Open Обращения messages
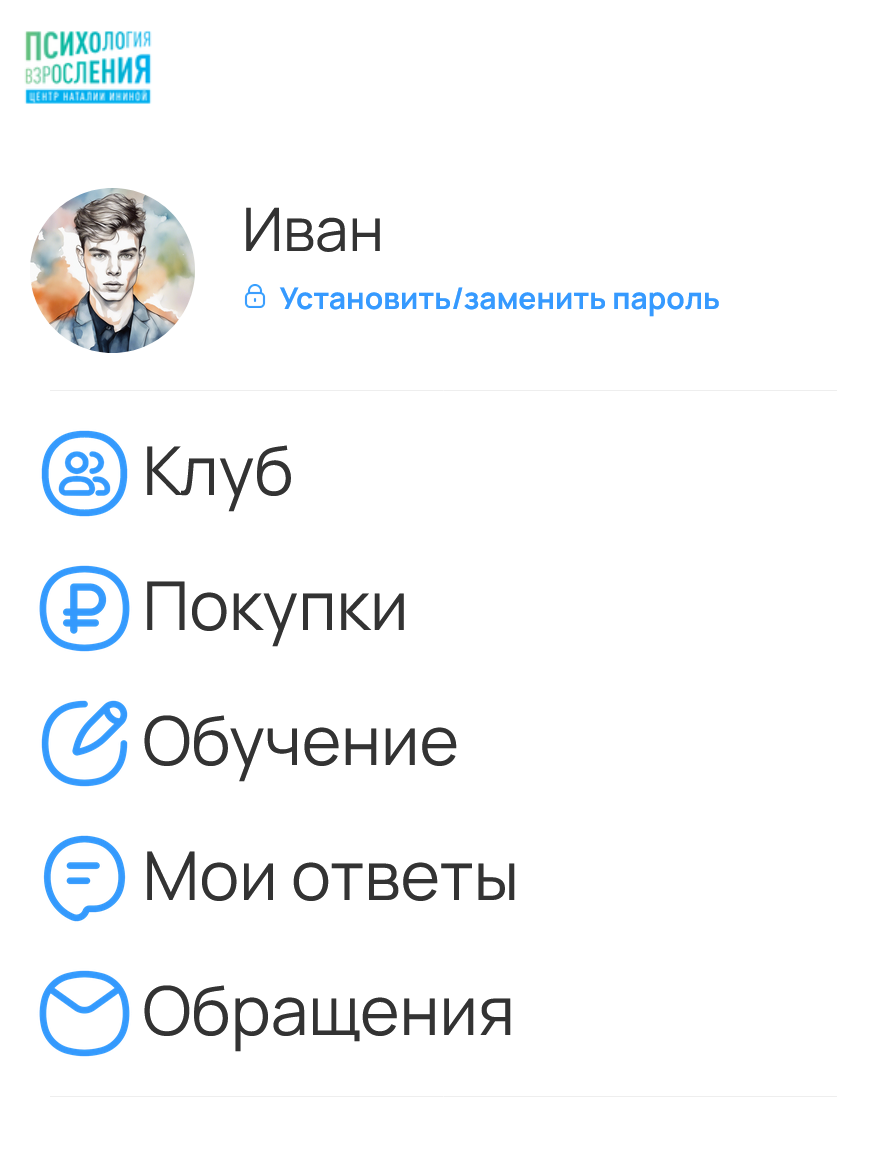The width and height of the screenshot is (876, 1156). [x=327, y=1012]
